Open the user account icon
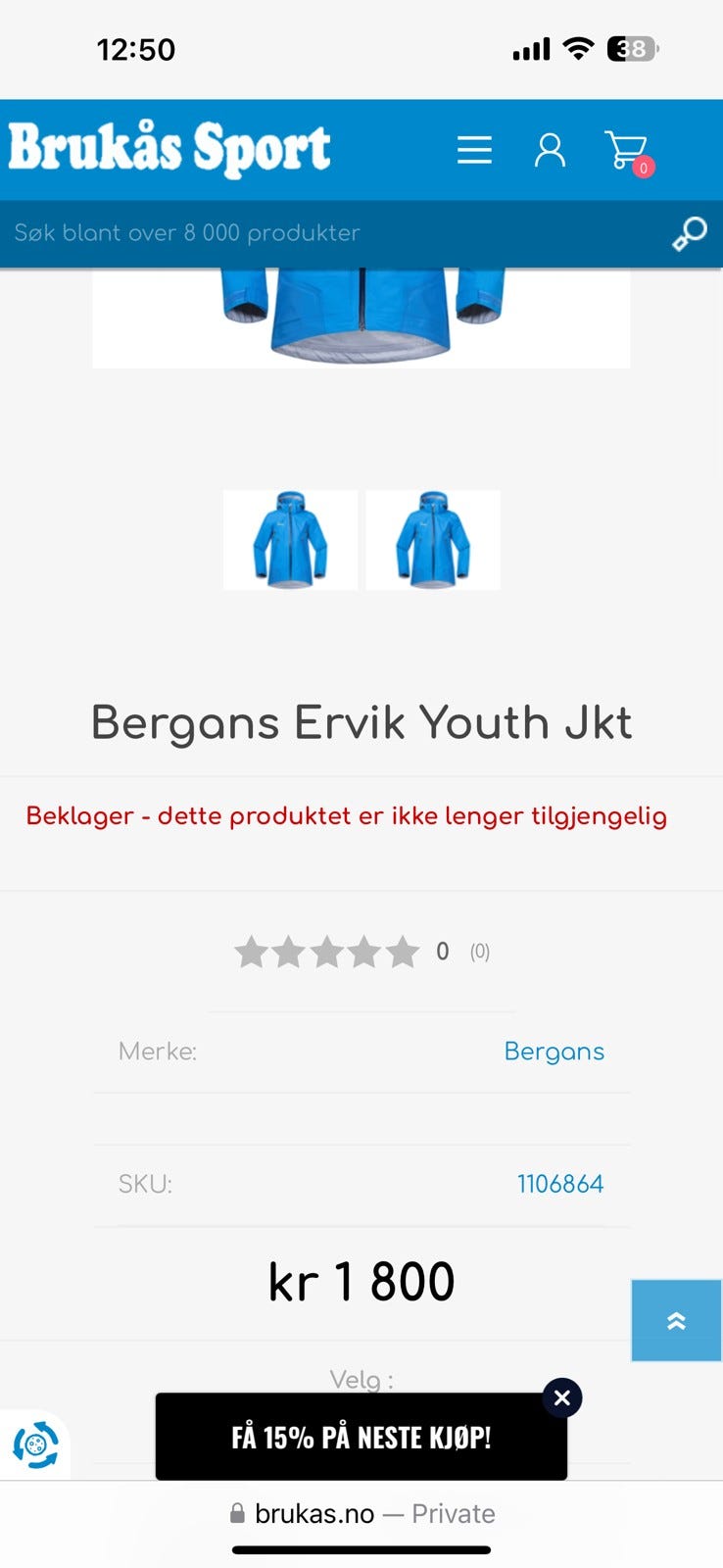723x1568 pixels. (x=550, y=150)
